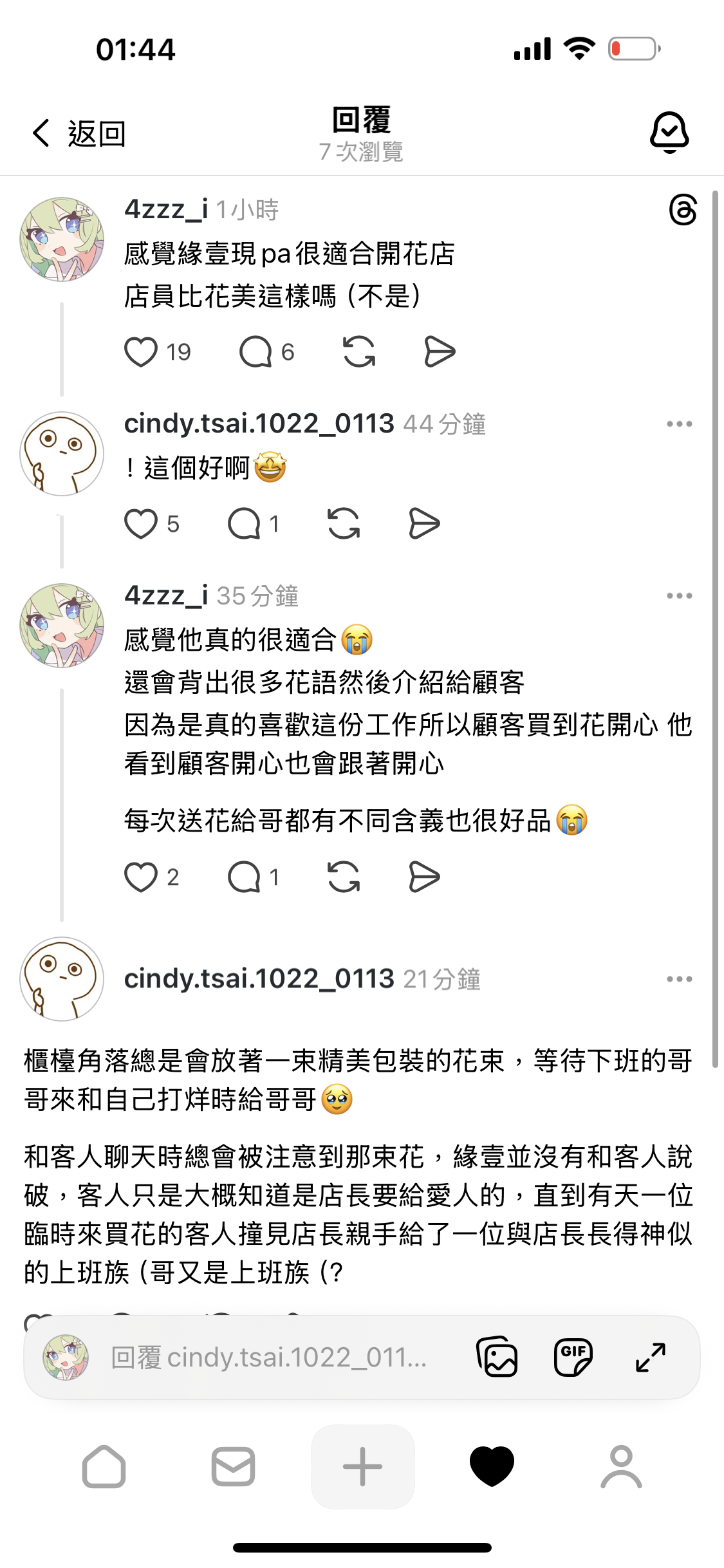Open more options for 感覺他真的很適合 reply

coord(679,596)
